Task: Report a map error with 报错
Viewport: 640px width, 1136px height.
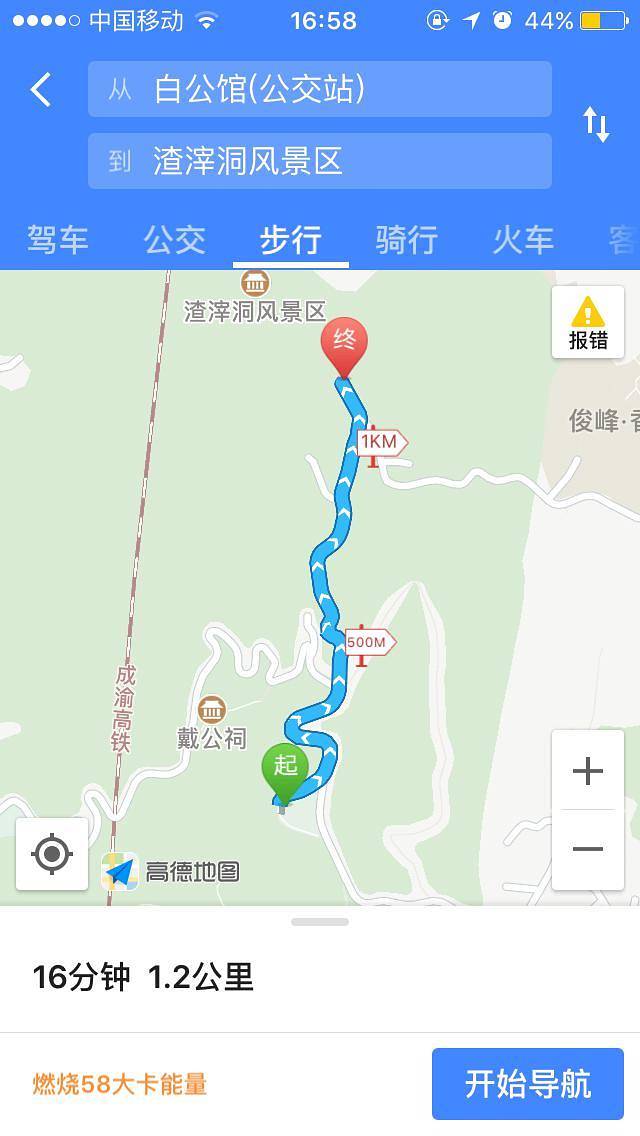Action: tap(588, 322)
